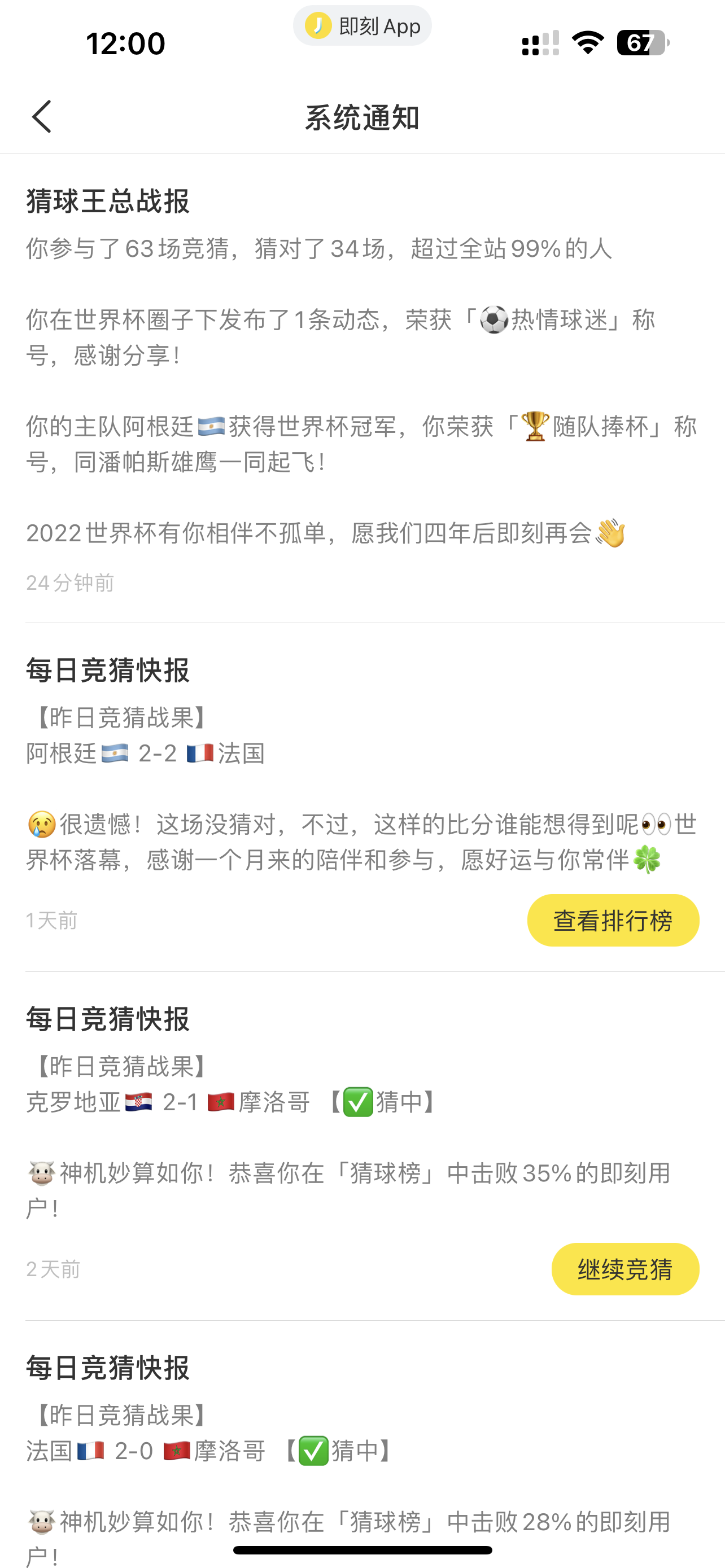Go back from 系统通知
This screenshot has width=725, height=1568.
coord(41,117)
